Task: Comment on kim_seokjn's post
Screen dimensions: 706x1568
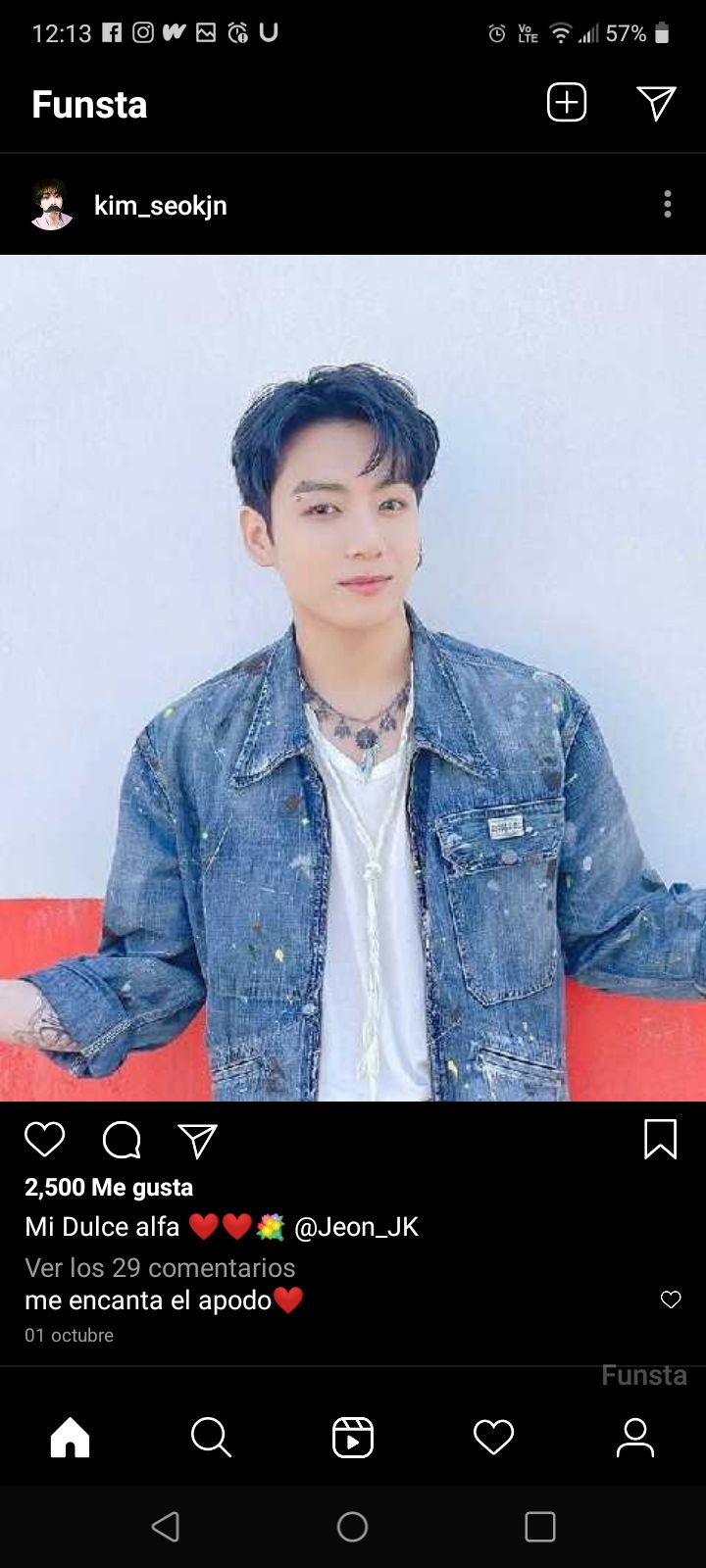Action: click(x=122, y=1140)
